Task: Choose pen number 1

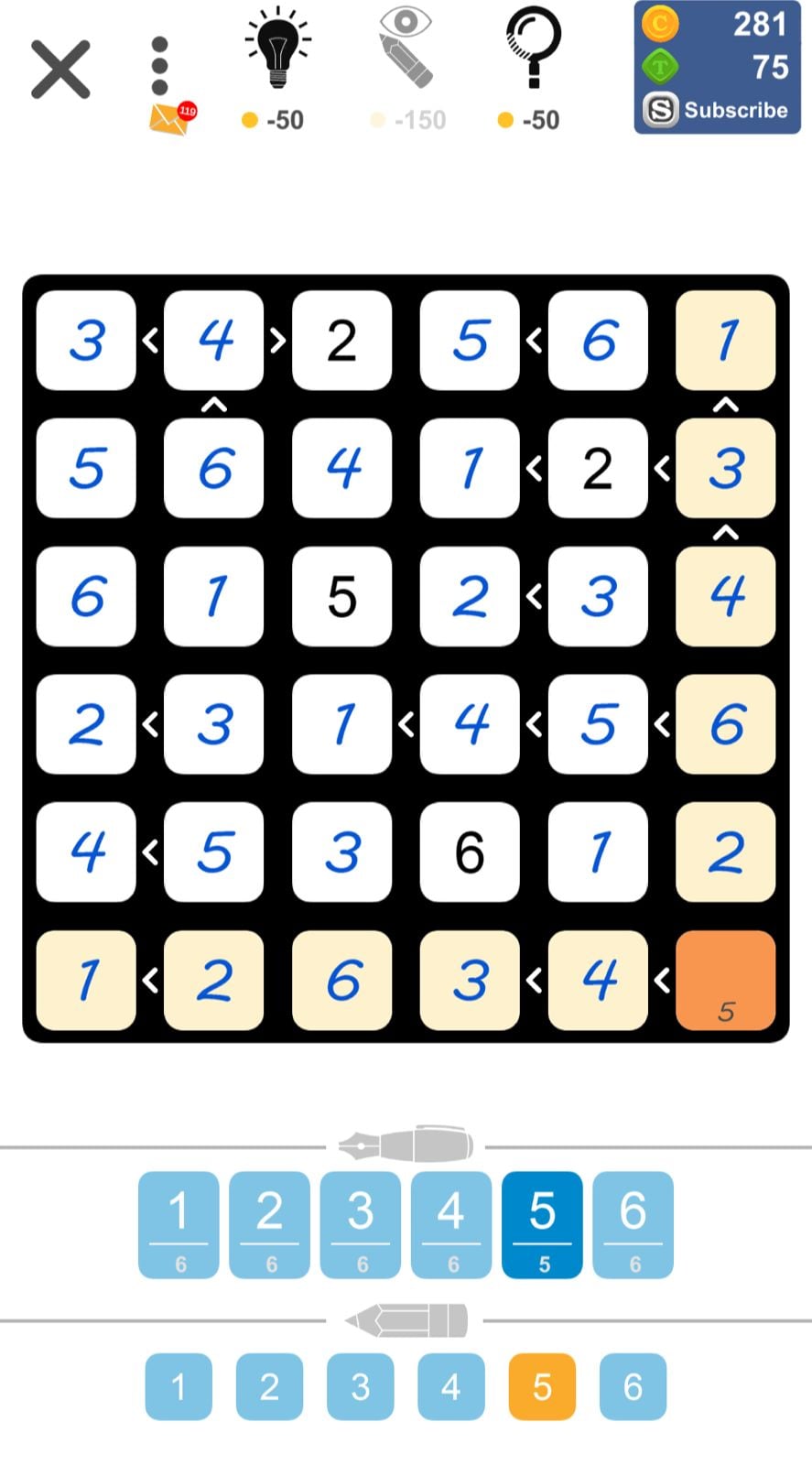Action: click(179, 1224)
